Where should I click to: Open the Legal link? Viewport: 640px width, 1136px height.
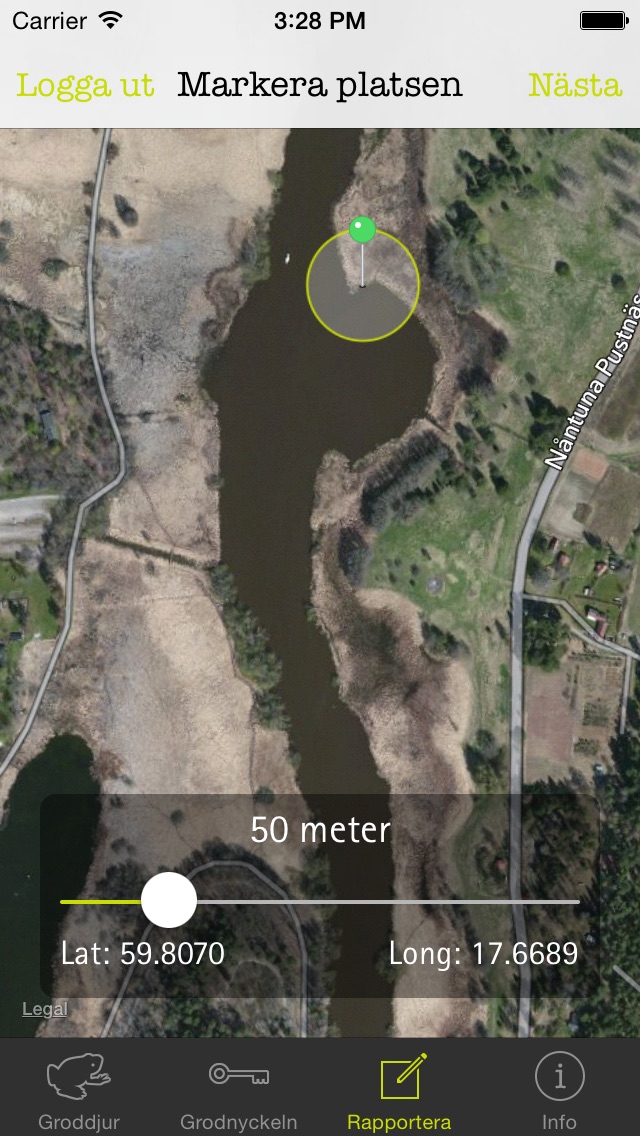pos(44,1008)
